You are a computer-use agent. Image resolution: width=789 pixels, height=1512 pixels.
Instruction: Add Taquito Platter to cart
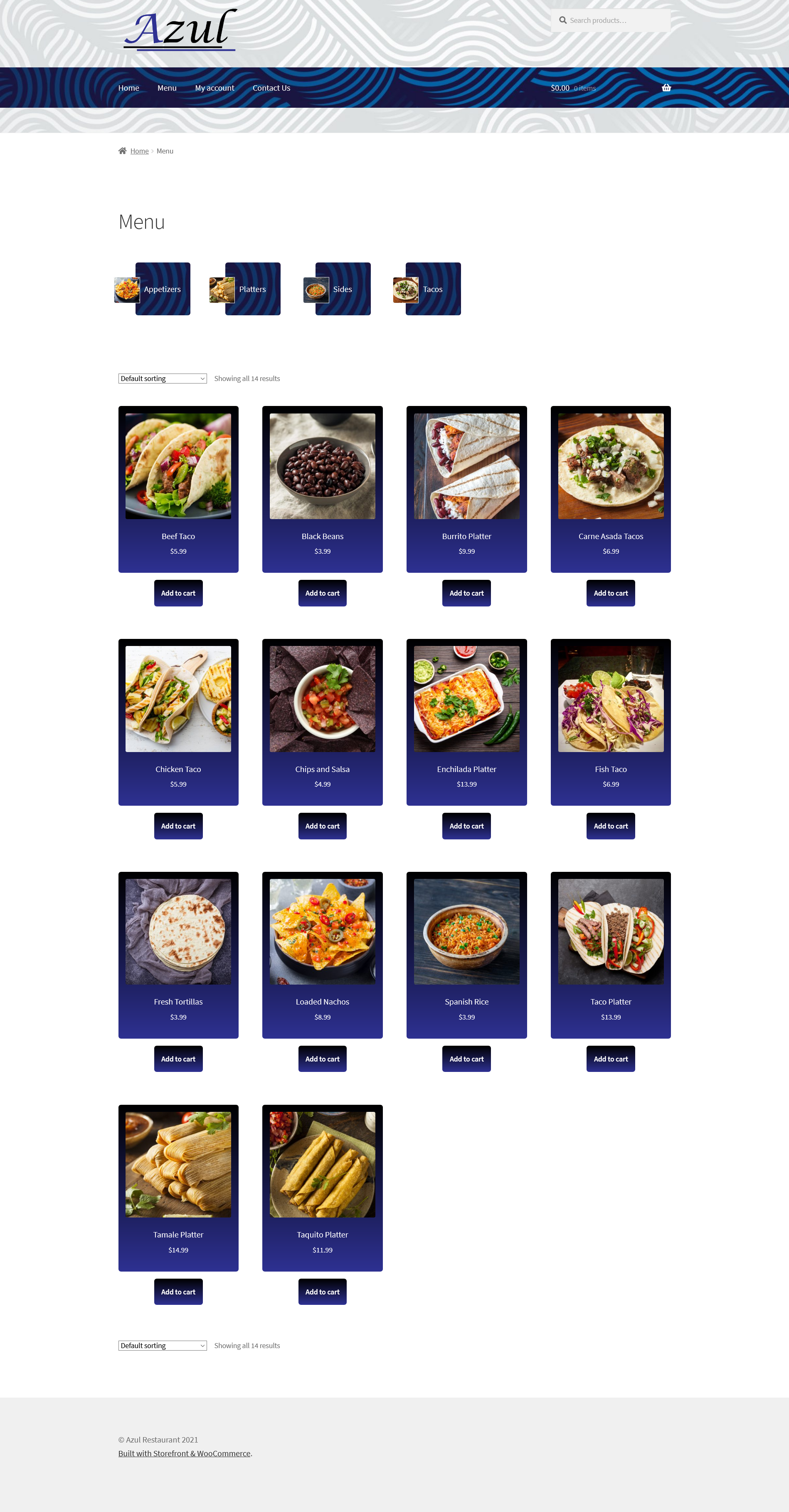coord(323,1292)
